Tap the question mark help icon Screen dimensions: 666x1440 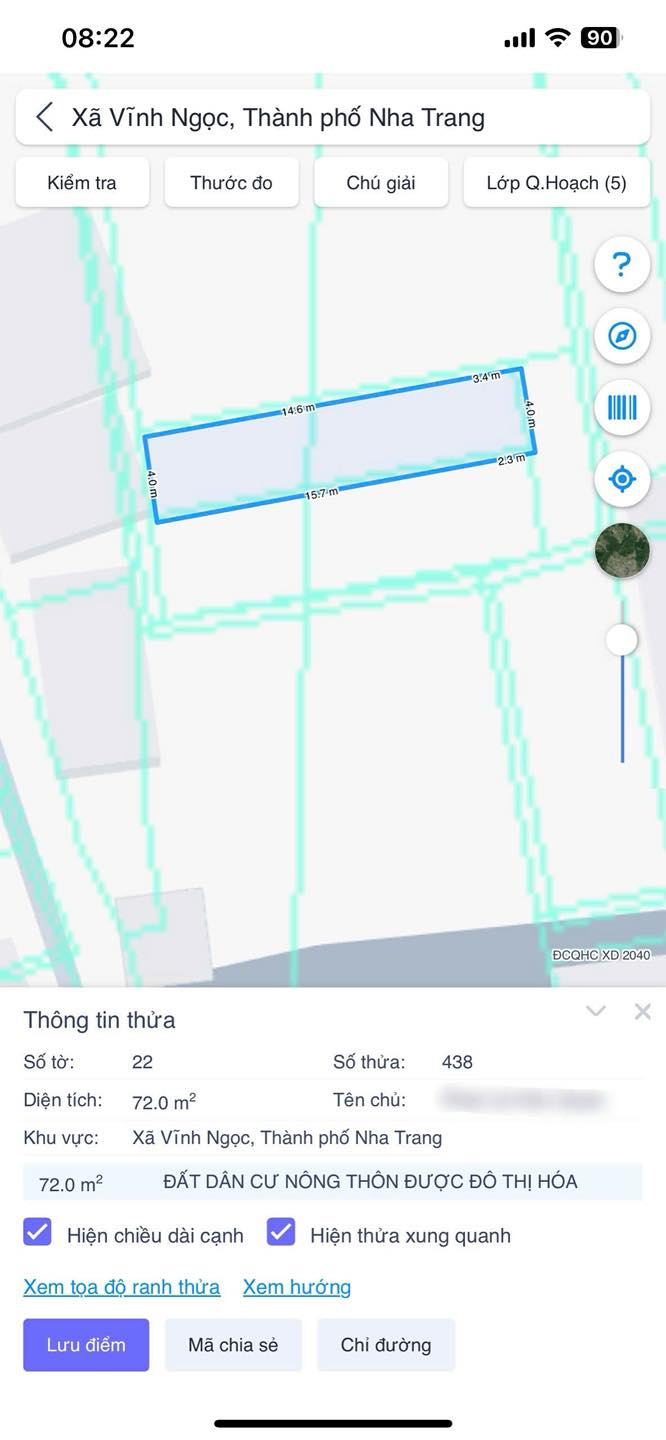[622, 265]
